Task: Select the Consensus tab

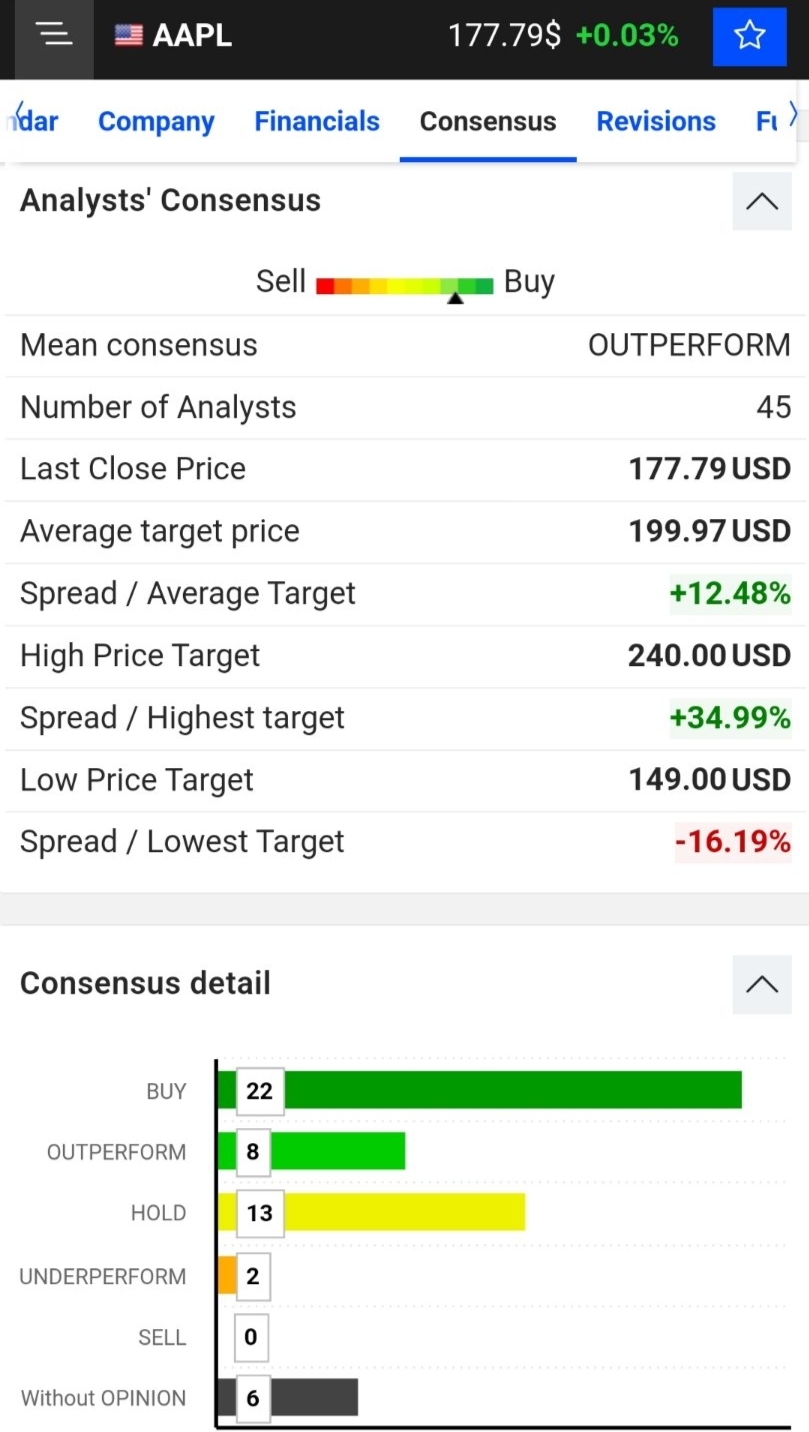Action: pos(488,122)
